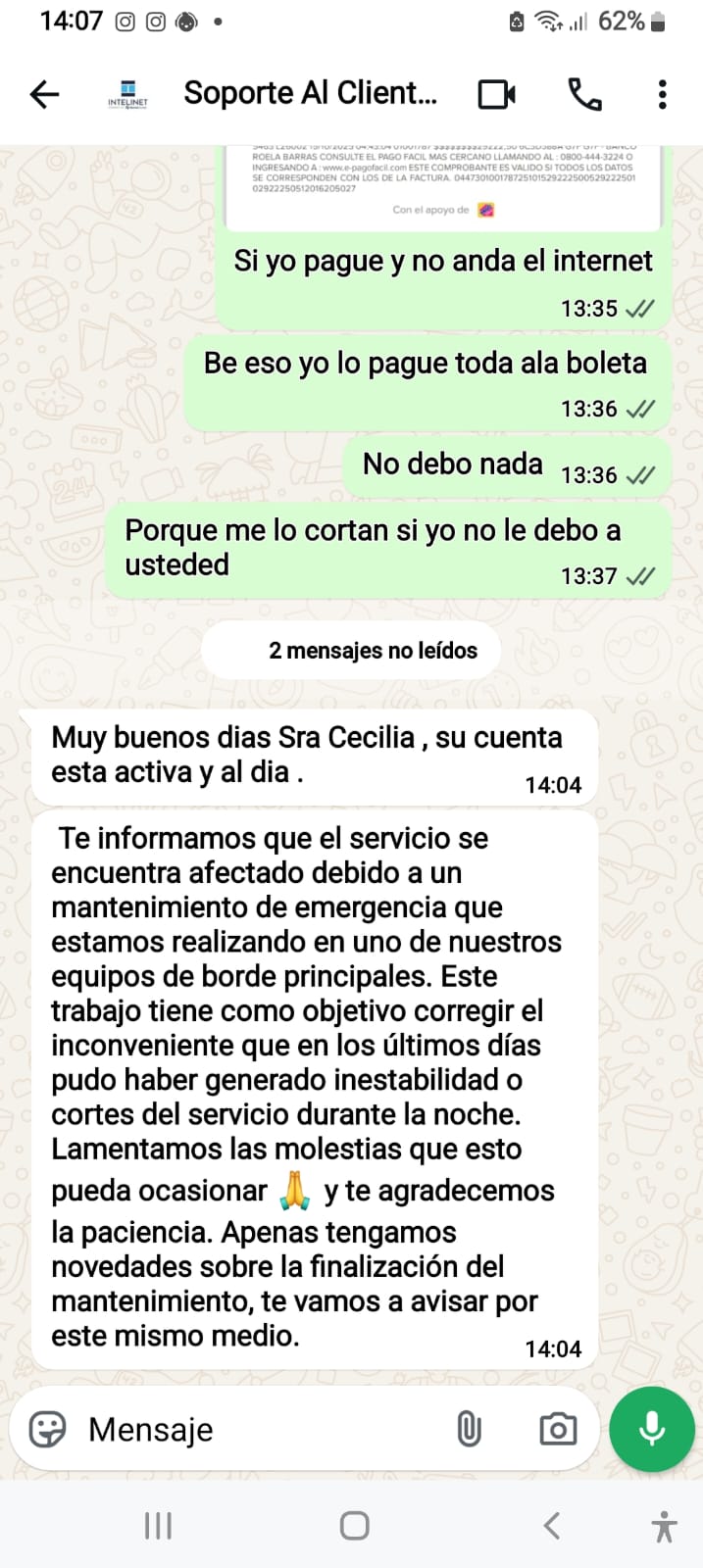
Task: Open the recent apps view
Action: [x=158, y=1526]
